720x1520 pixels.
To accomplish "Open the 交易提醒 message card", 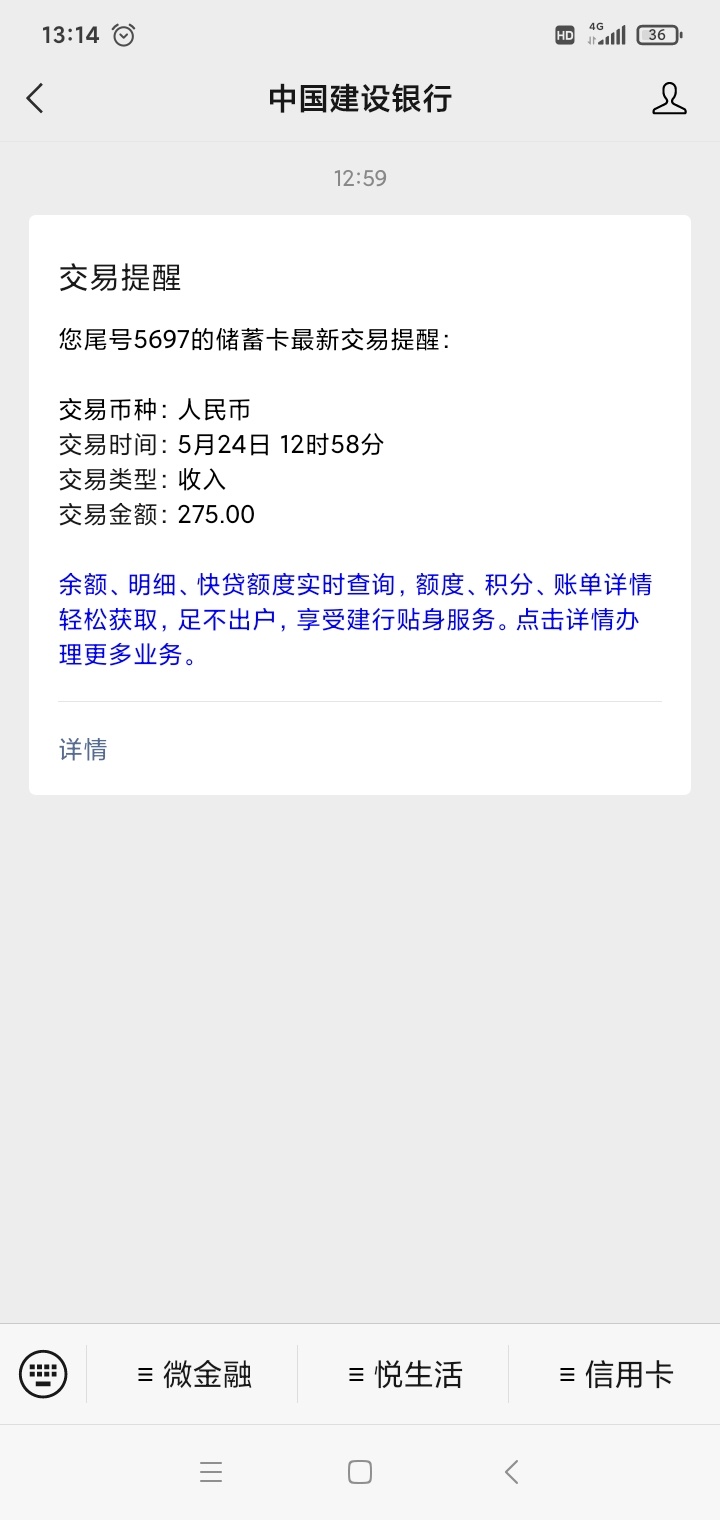I will point(360,505).
